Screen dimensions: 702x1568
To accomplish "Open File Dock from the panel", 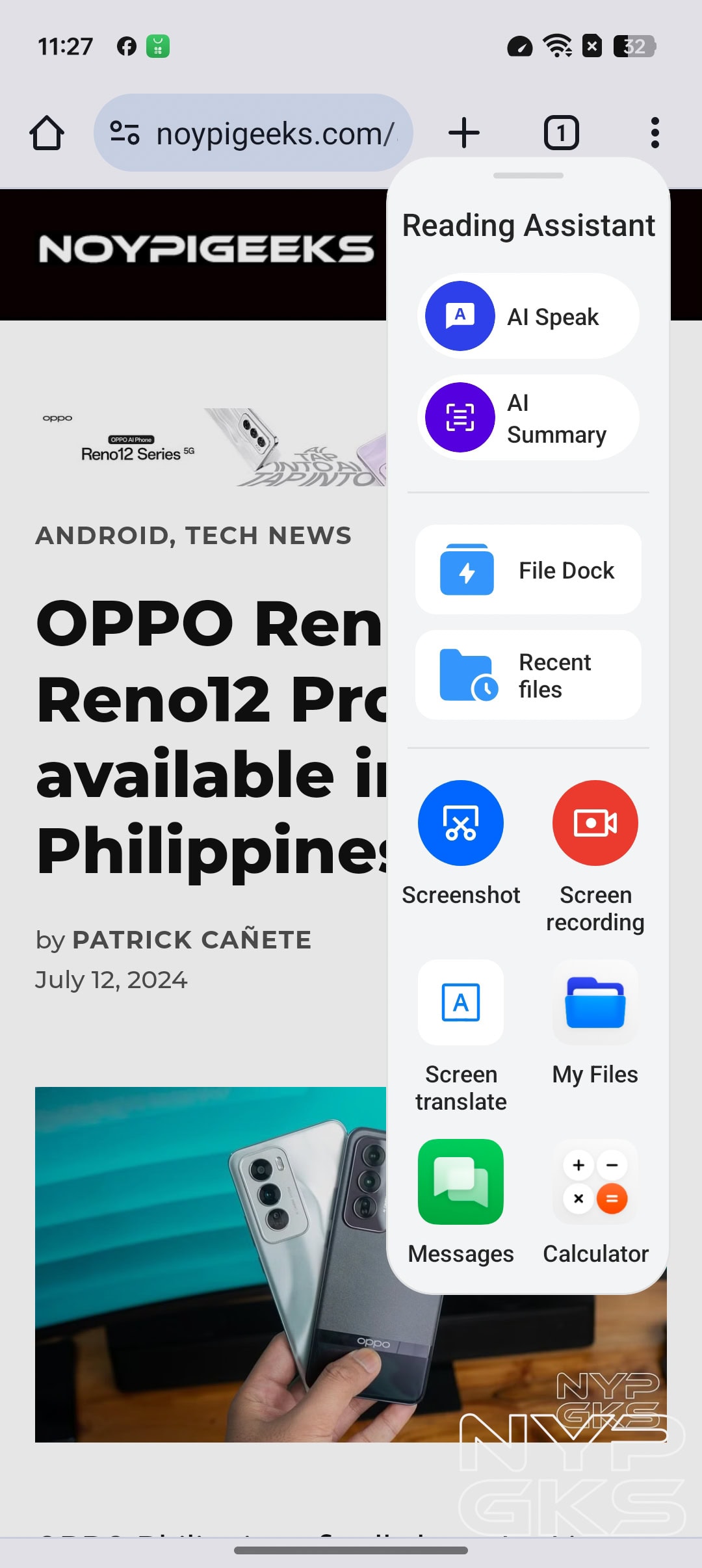I will 526,569.
